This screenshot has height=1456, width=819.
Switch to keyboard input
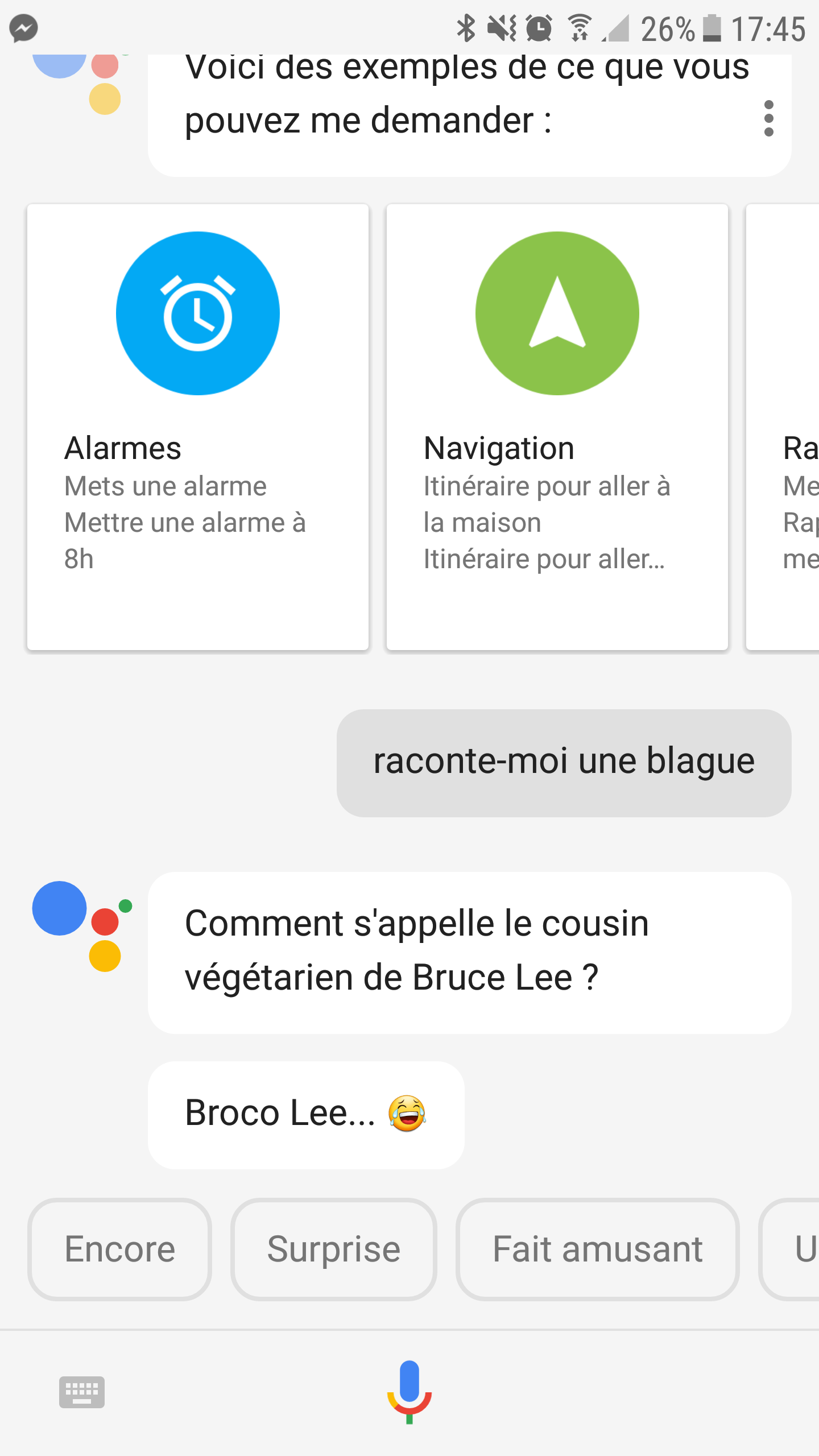82,1392
